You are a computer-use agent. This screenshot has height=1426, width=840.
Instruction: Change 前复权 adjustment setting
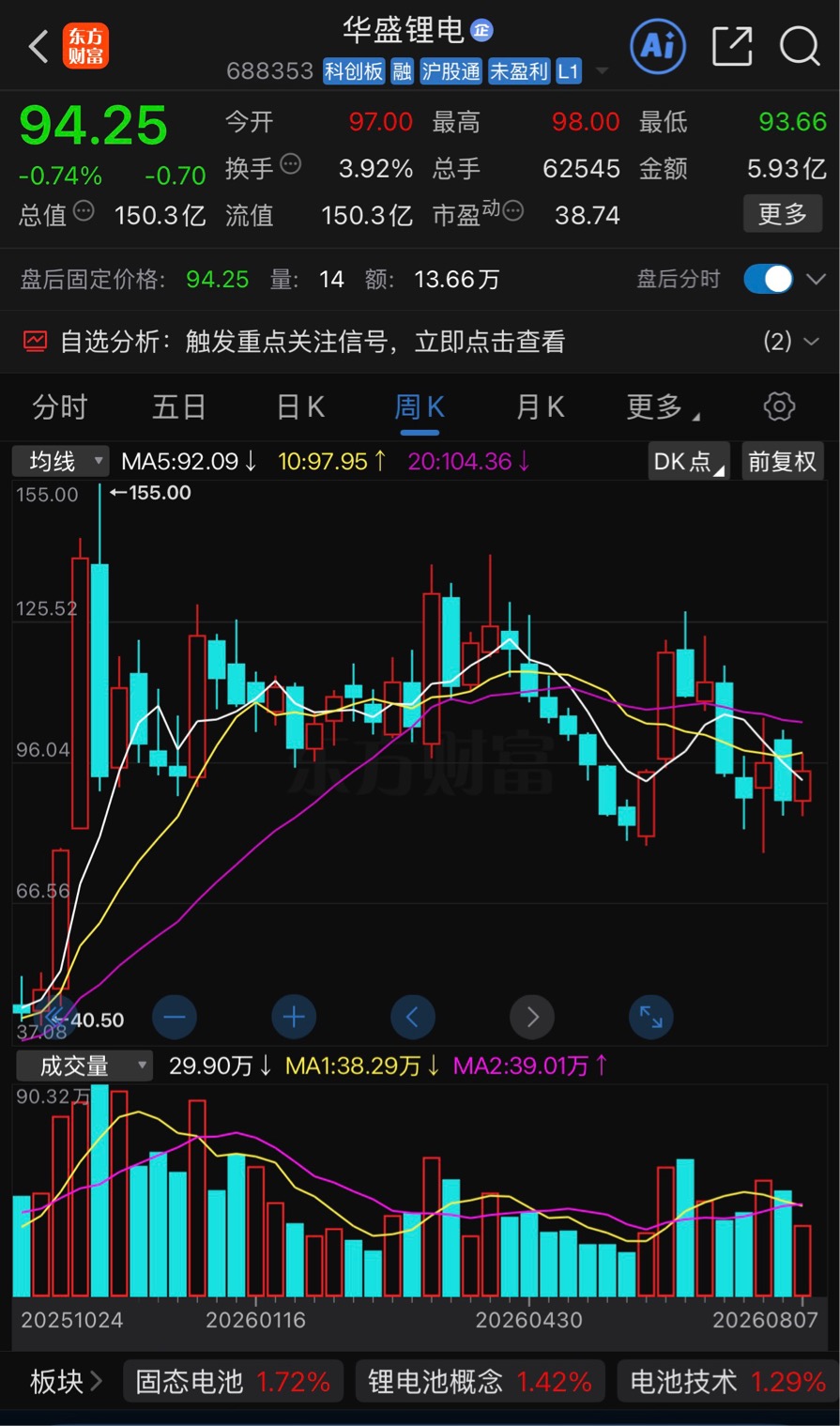(782, 461)
